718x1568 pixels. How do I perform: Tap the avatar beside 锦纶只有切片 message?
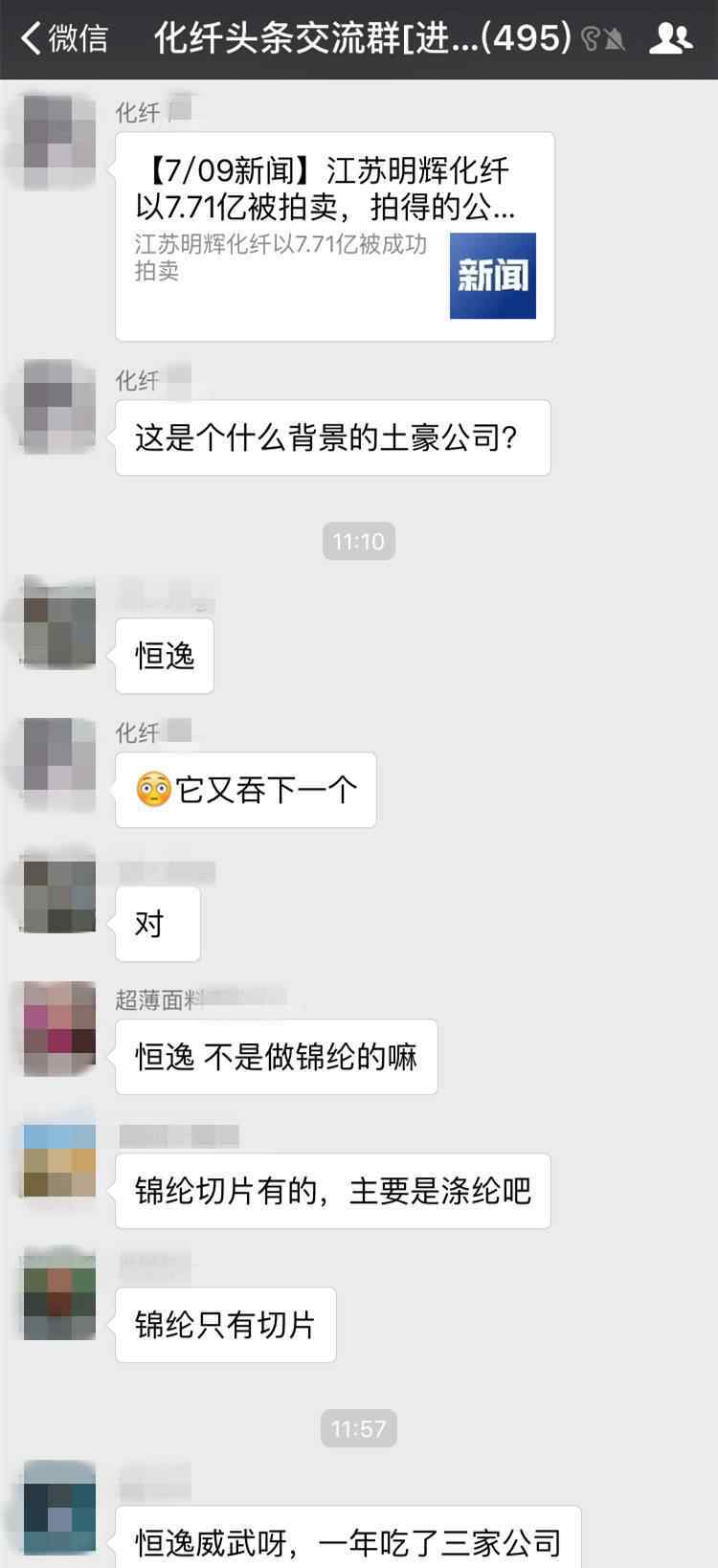(x=58, y=1294)
